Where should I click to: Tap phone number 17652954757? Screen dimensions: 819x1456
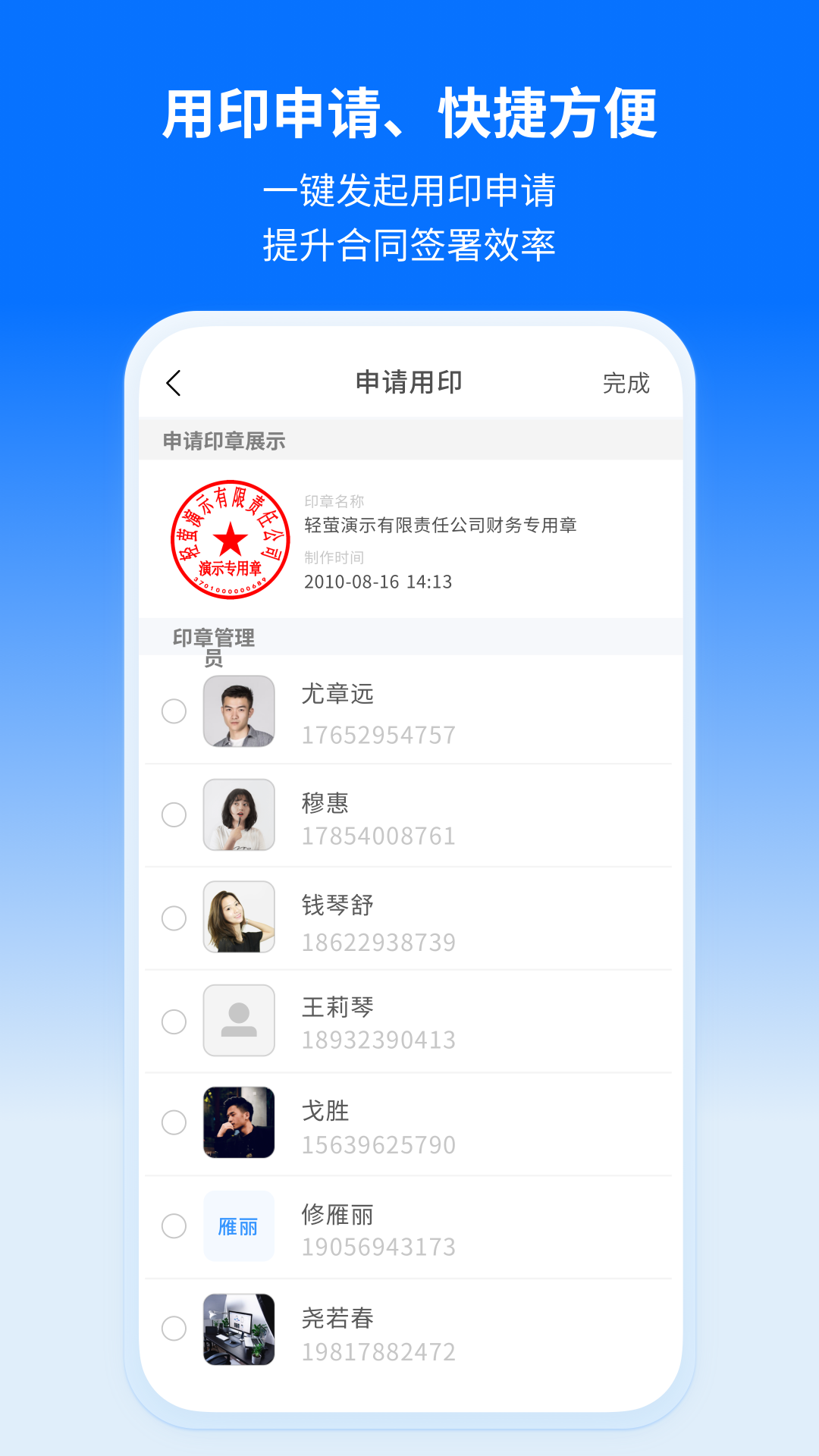[379, 734]
